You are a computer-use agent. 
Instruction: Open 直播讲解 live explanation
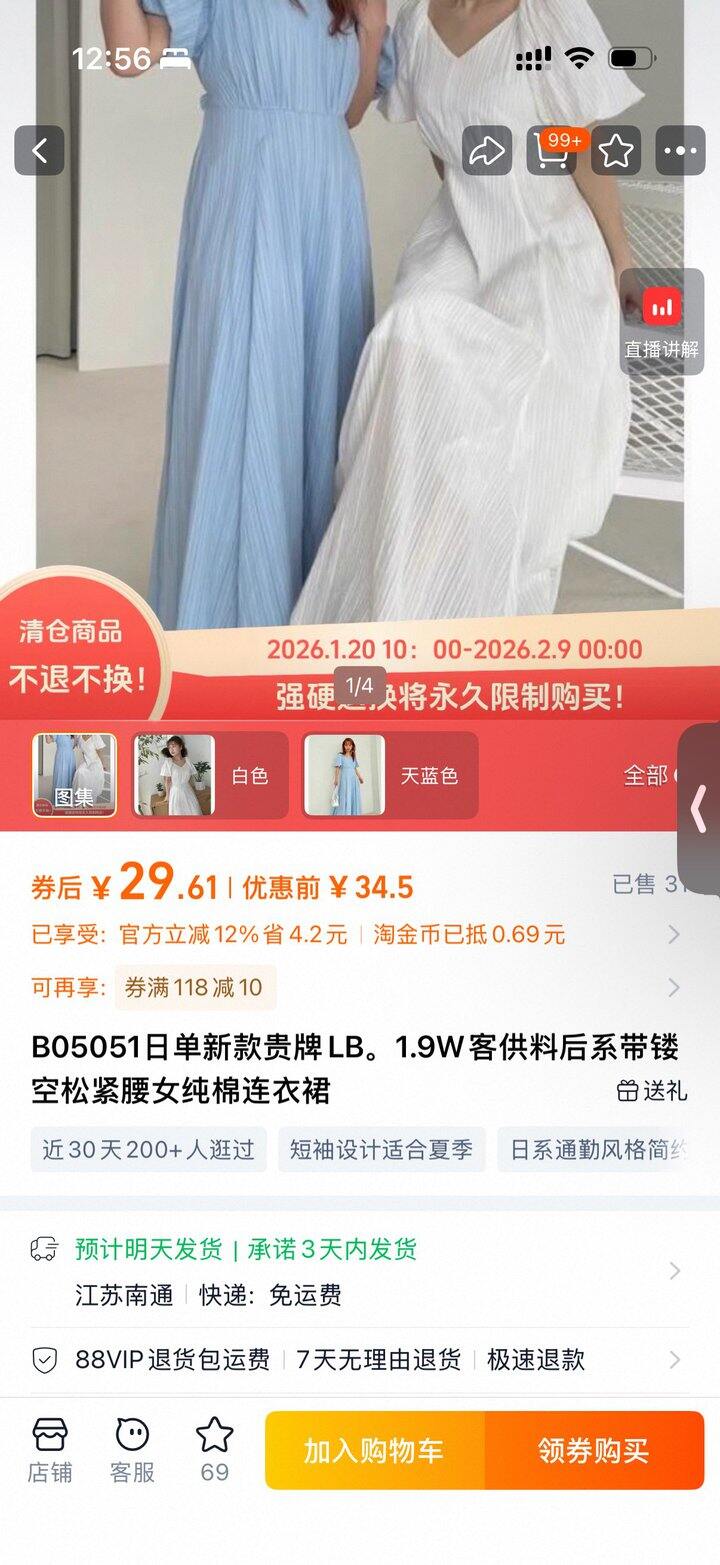(661, 322)
